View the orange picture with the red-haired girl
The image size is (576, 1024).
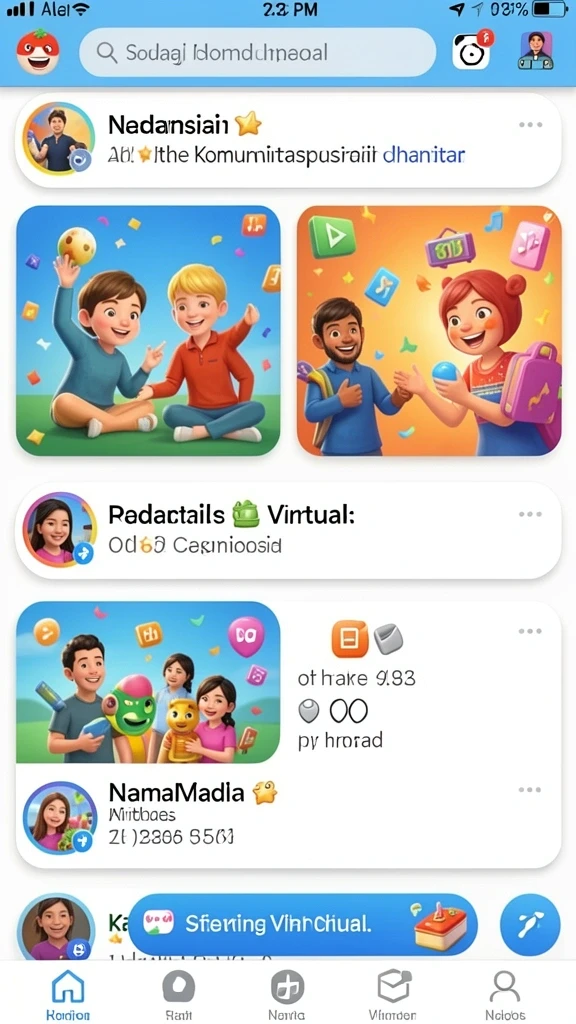(429, 330)
